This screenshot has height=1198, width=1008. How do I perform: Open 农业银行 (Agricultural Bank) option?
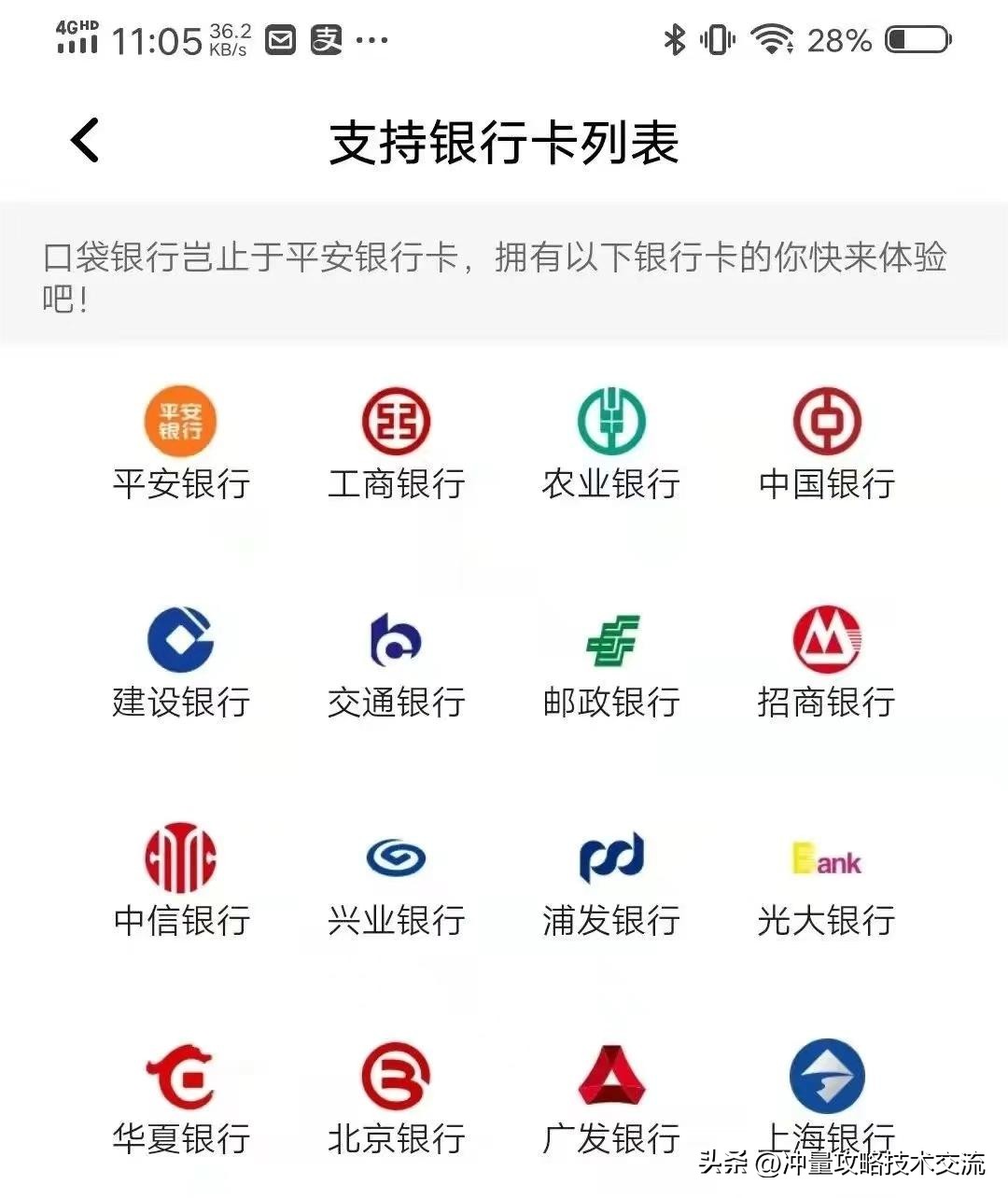click(609, 421)
